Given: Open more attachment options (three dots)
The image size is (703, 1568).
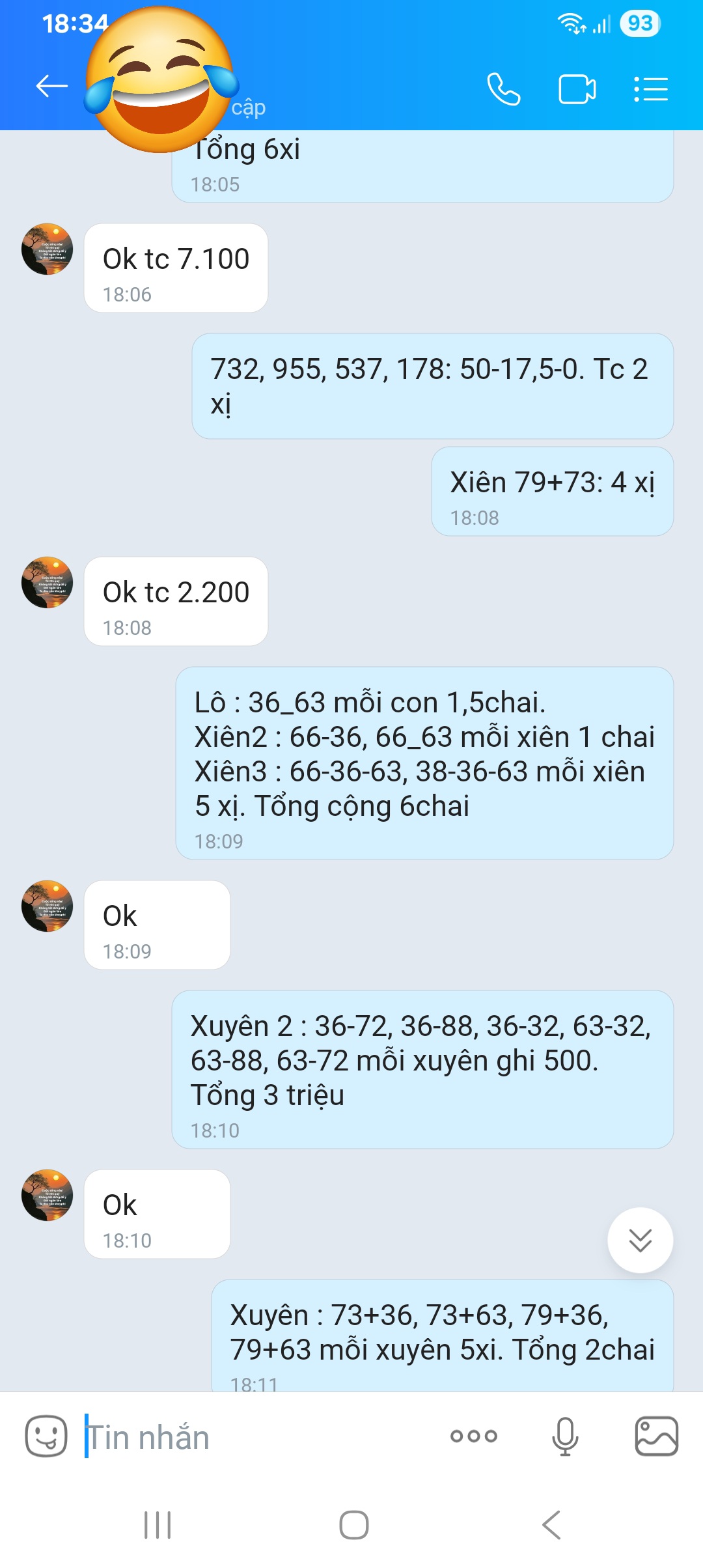Looking at the screenshot, I should [474, 1436].
